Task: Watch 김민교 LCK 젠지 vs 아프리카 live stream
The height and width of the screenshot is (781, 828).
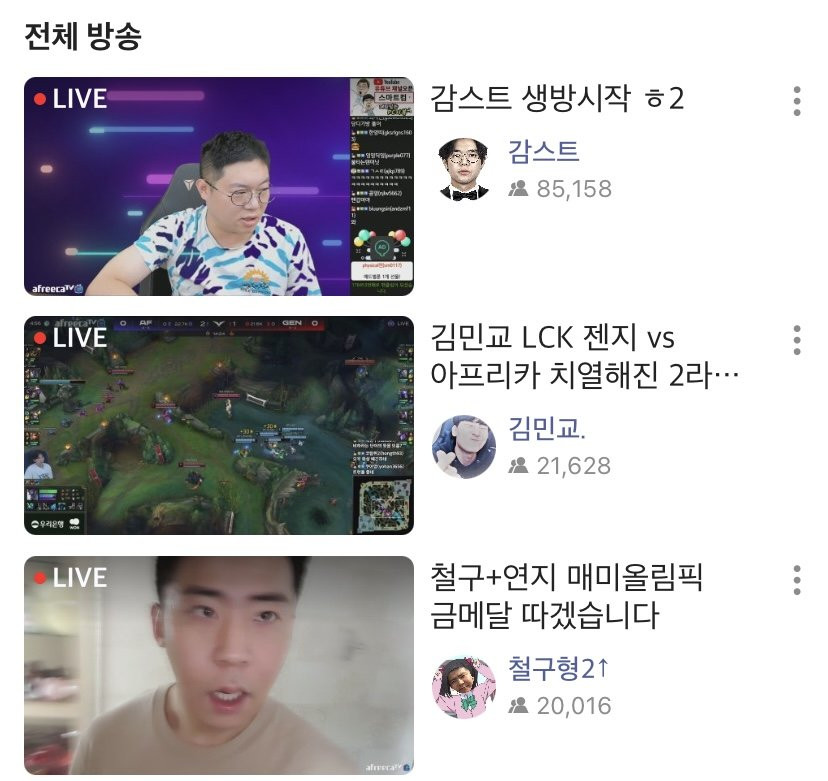Action: click(x=218, y=425)
